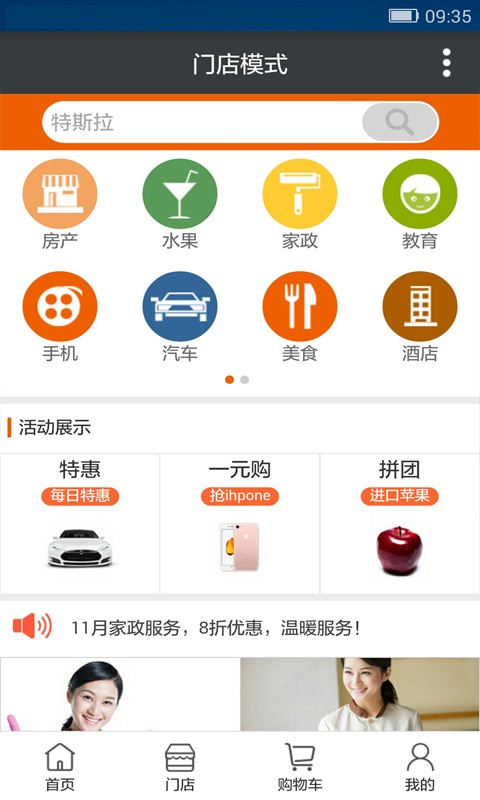Open the 一元购 iPhone deal card
This screenshot has width=480, height=800.
pyautogui.click(x=240, y=523)
